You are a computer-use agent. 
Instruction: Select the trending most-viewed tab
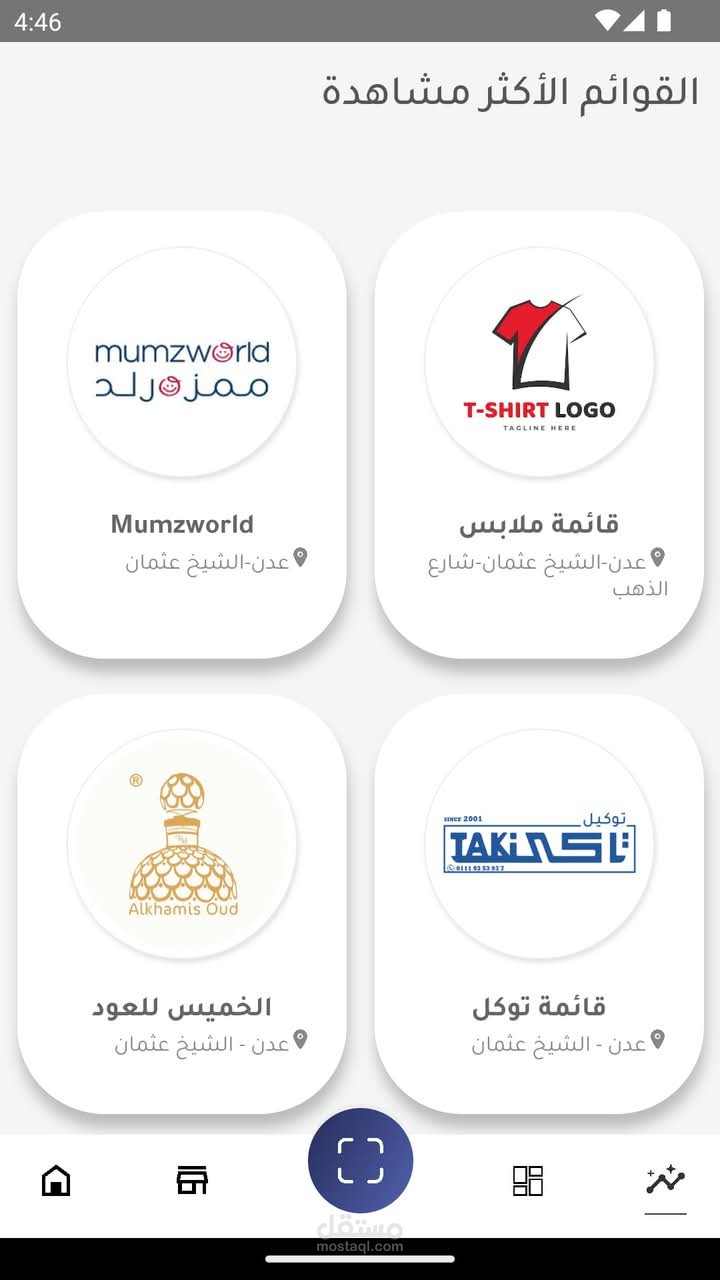(x=665, y=1181)
